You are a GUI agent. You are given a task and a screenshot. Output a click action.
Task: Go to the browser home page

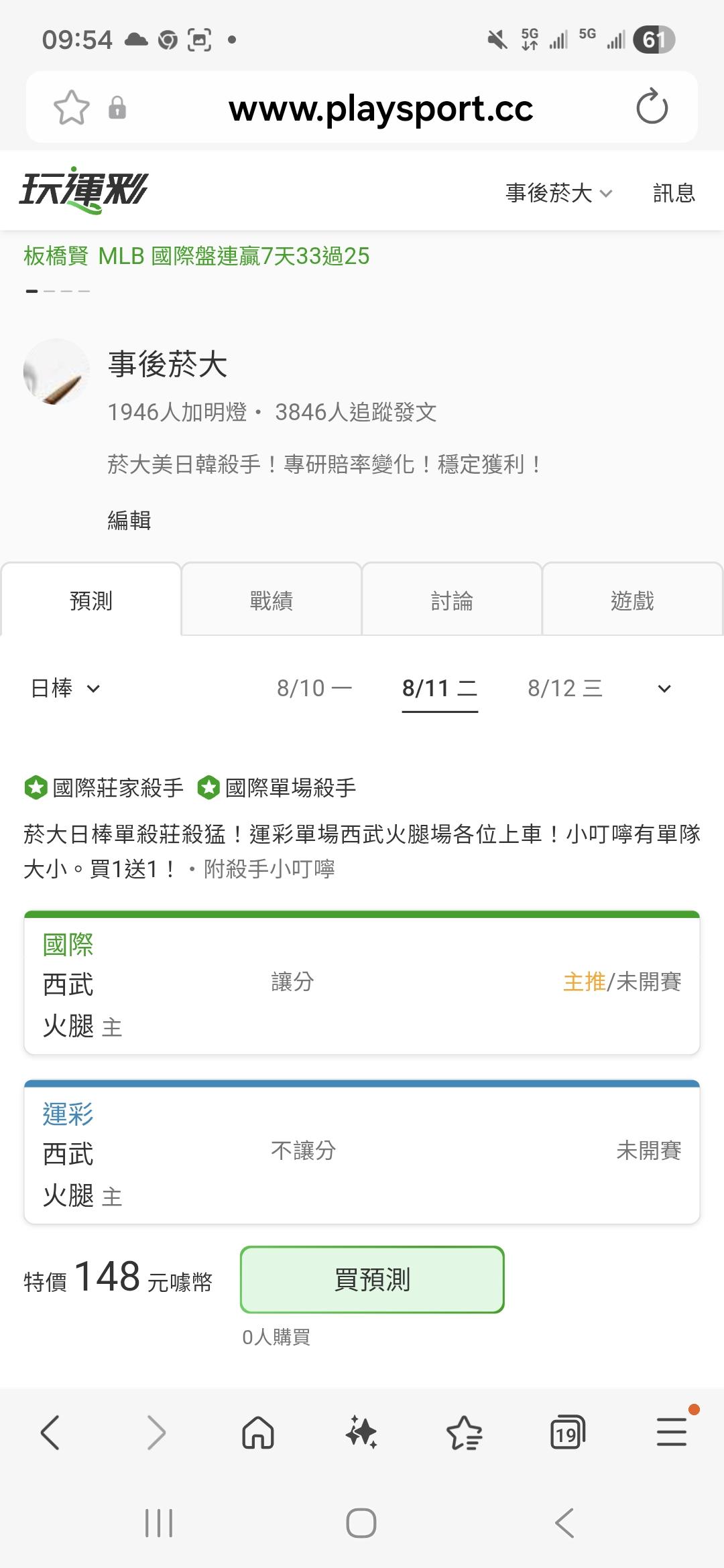pos(258,1433)
